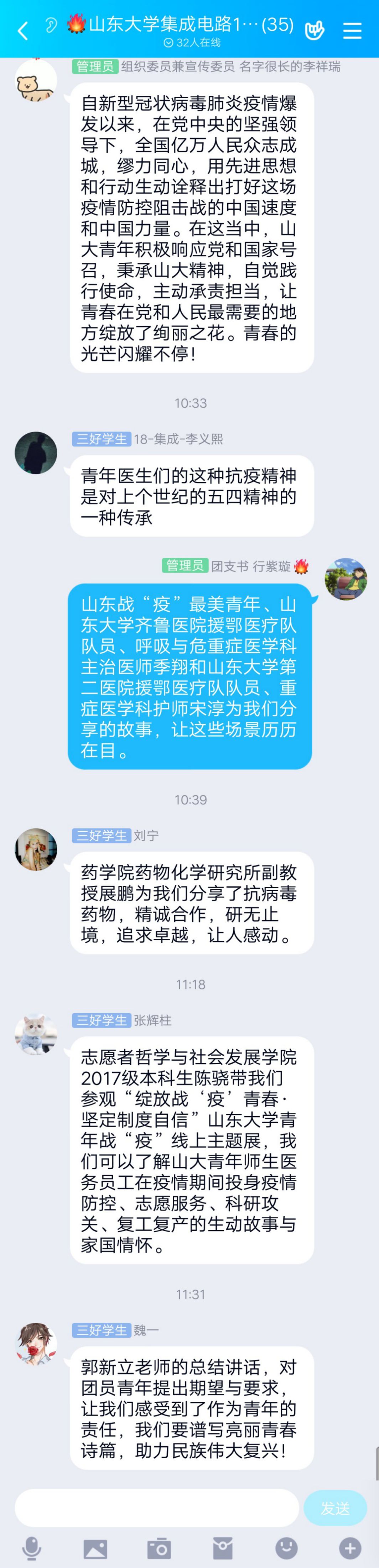379x1568 pixels.
Task: Open the emoji picker
Action: tap(286, 1547)
